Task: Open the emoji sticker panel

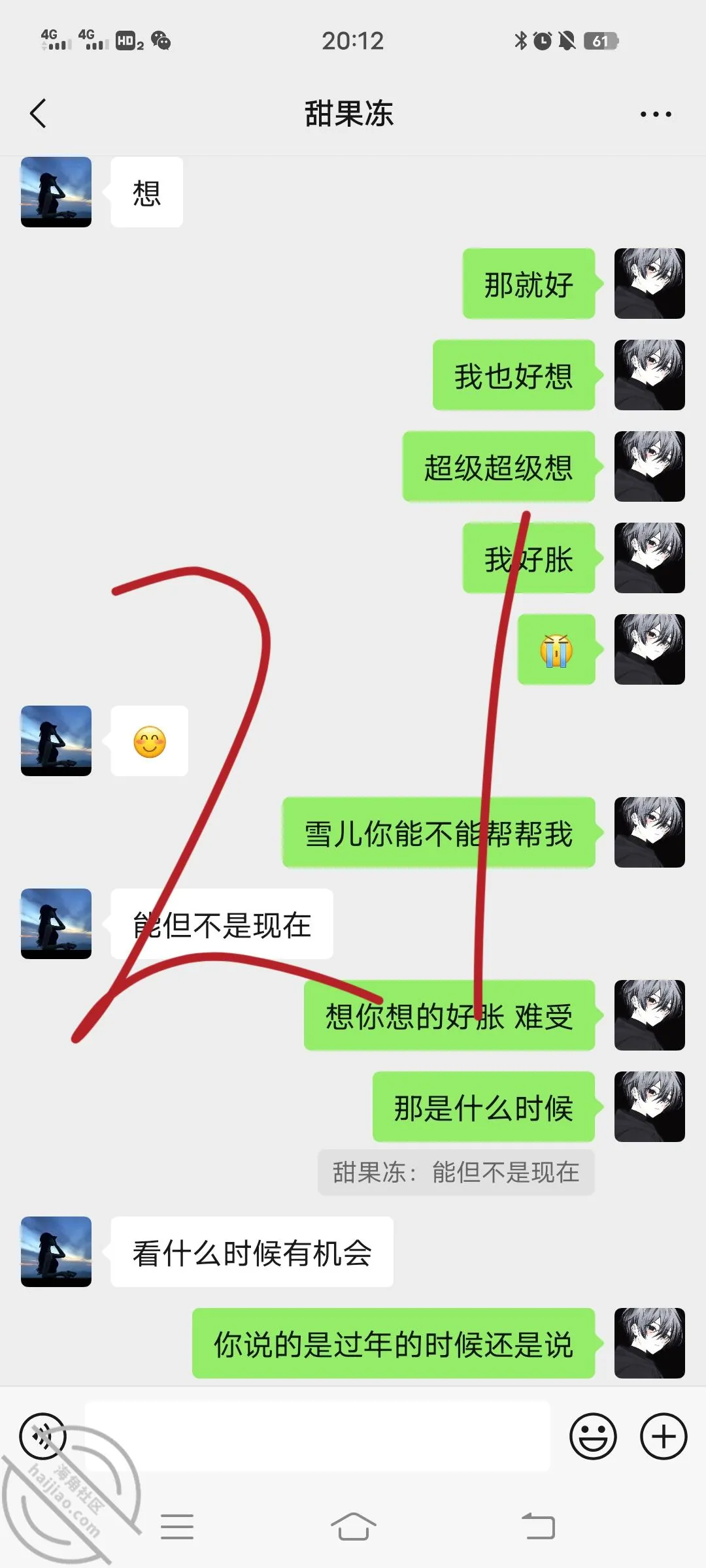Action: tap(593, 1436)
